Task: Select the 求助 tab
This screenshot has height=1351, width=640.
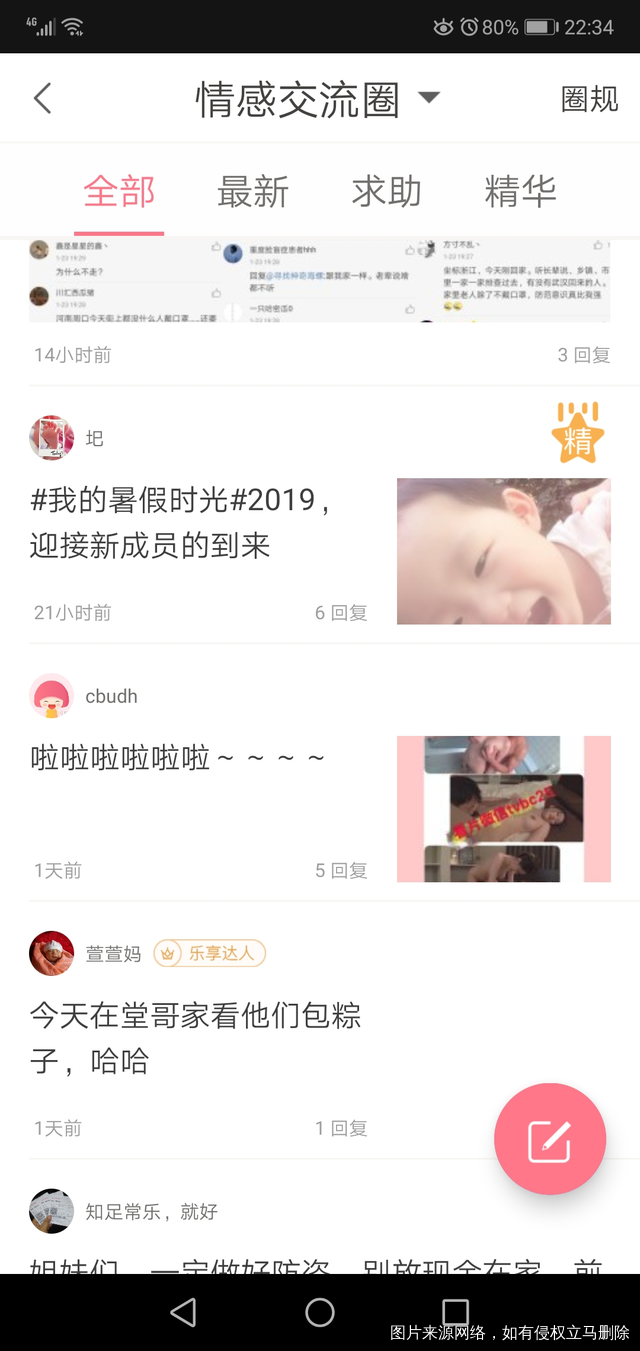Action: point(386,191)
